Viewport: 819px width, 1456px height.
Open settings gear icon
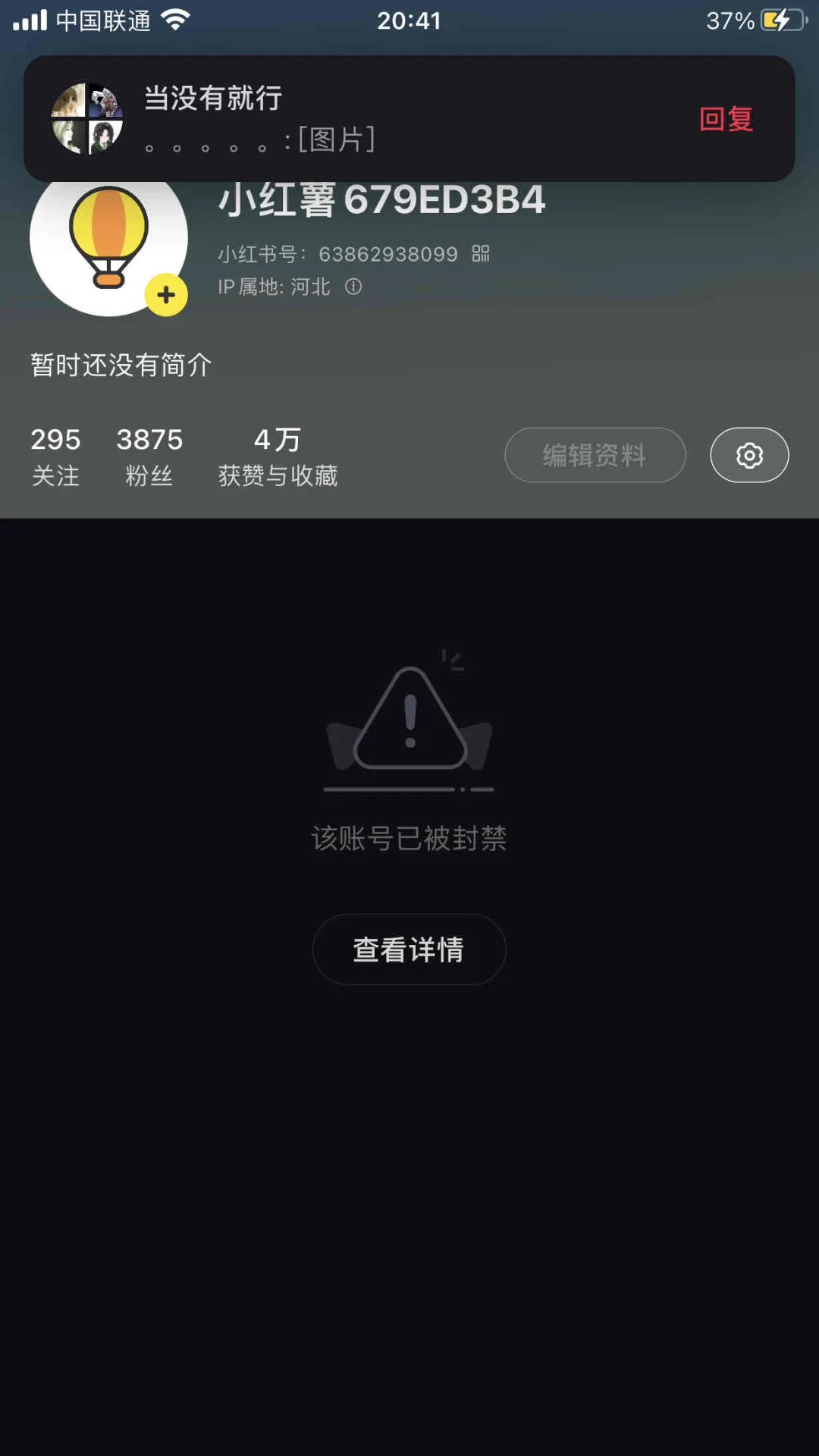[x=749, y=455]
